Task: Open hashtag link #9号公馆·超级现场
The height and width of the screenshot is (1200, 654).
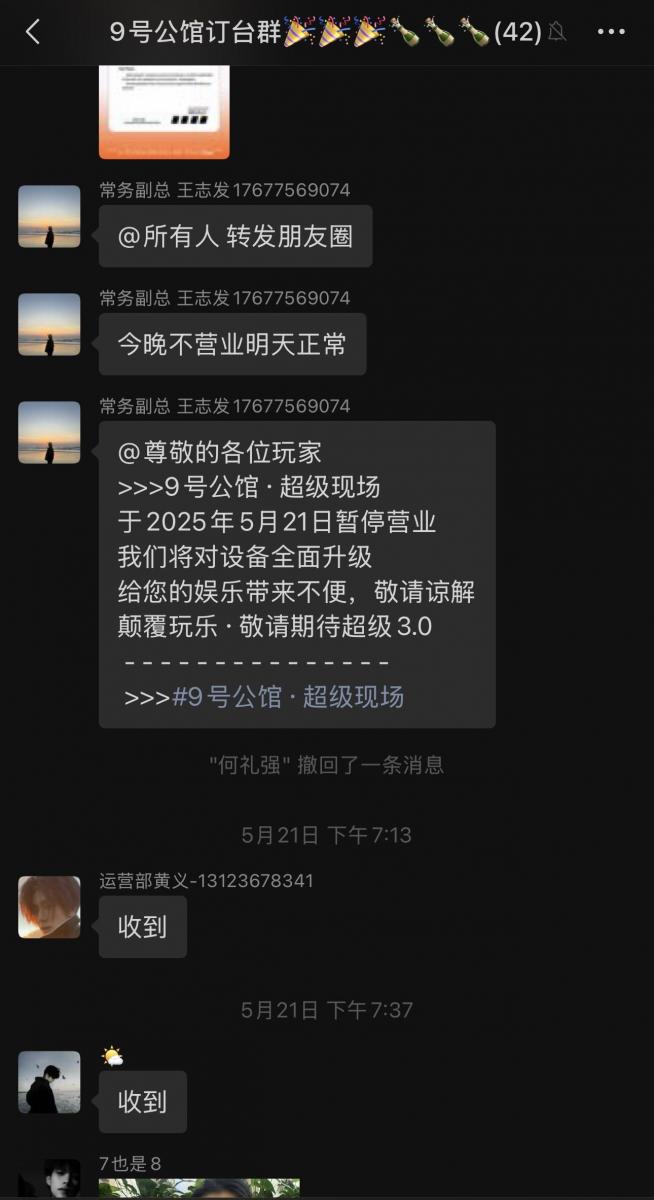Action: coord(288,697)
